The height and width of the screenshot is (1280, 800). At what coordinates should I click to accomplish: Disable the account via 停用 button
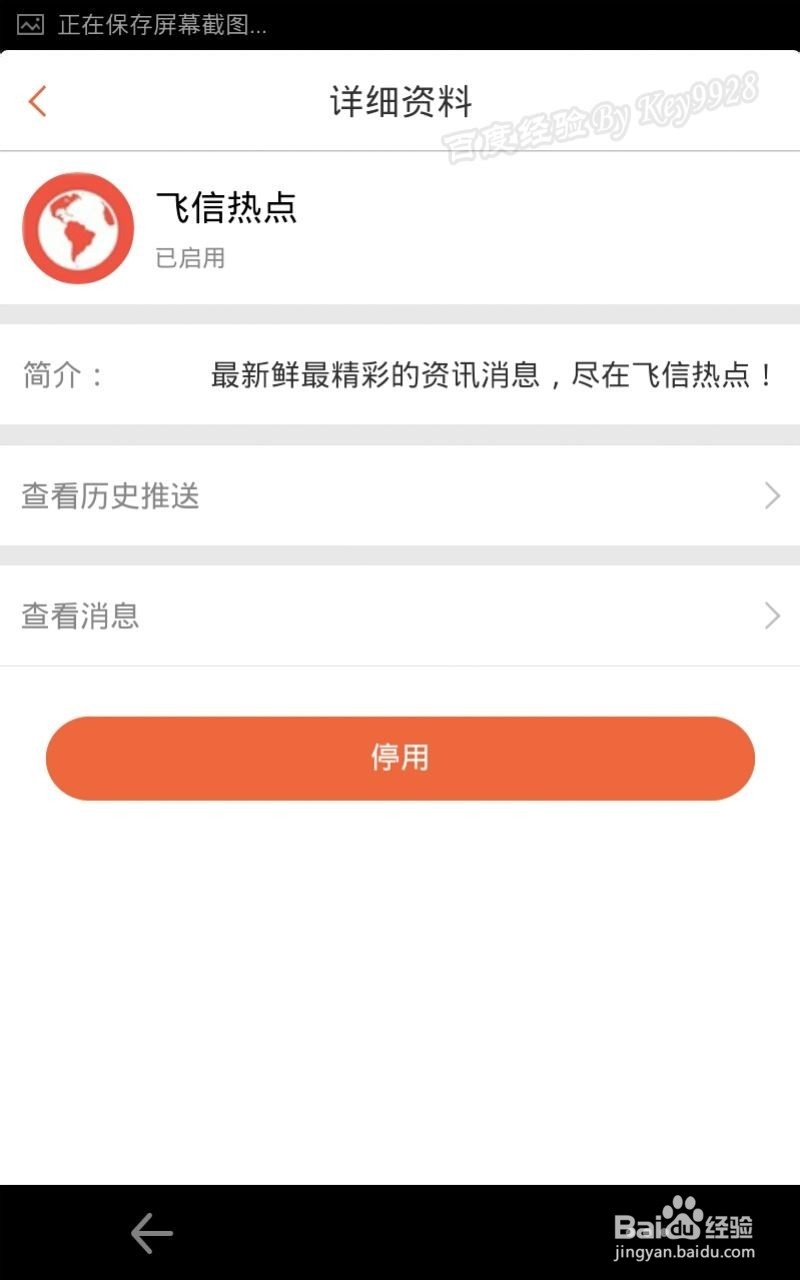[x=400, y=758]
